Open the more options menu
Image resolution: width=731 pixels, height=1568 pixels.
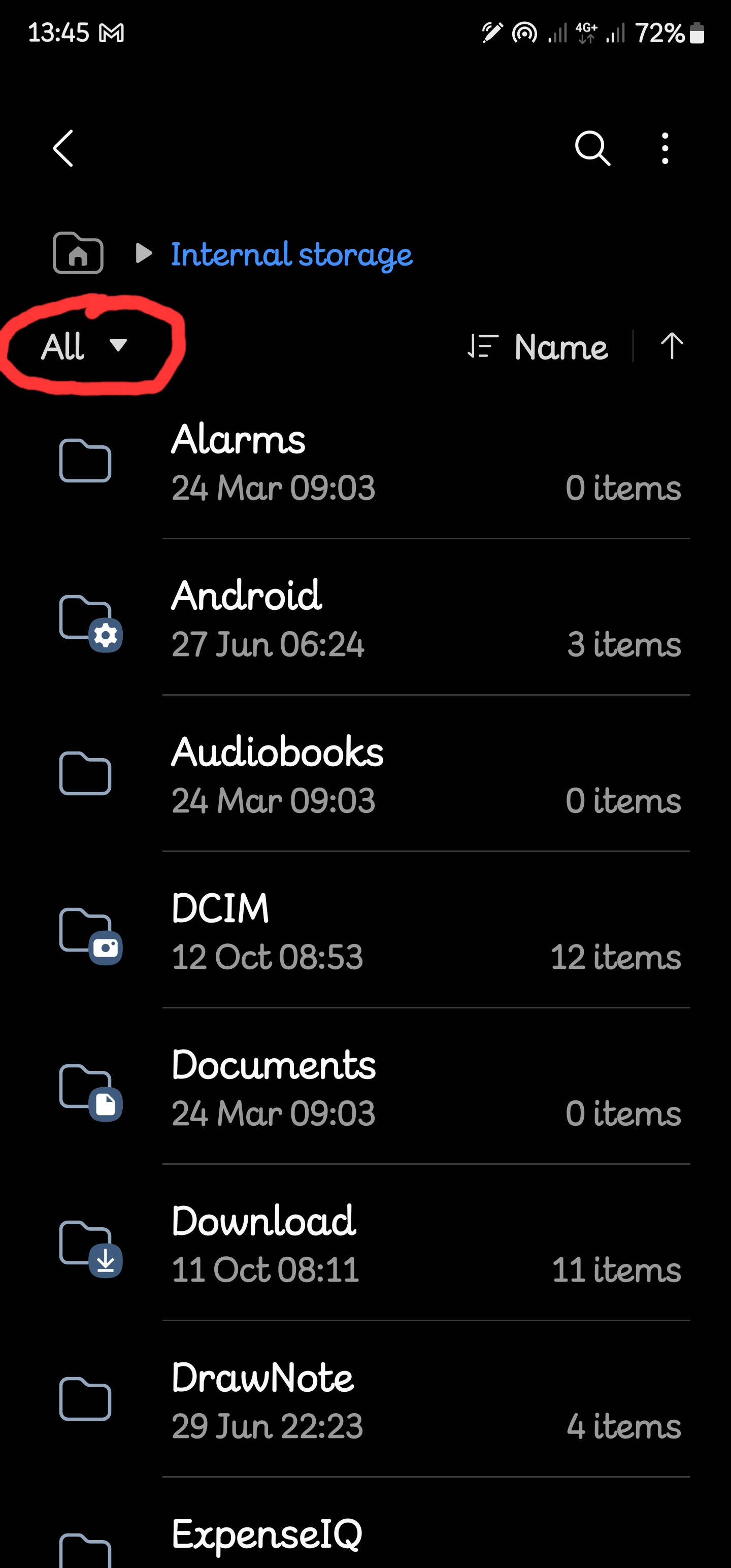(664, 148)
